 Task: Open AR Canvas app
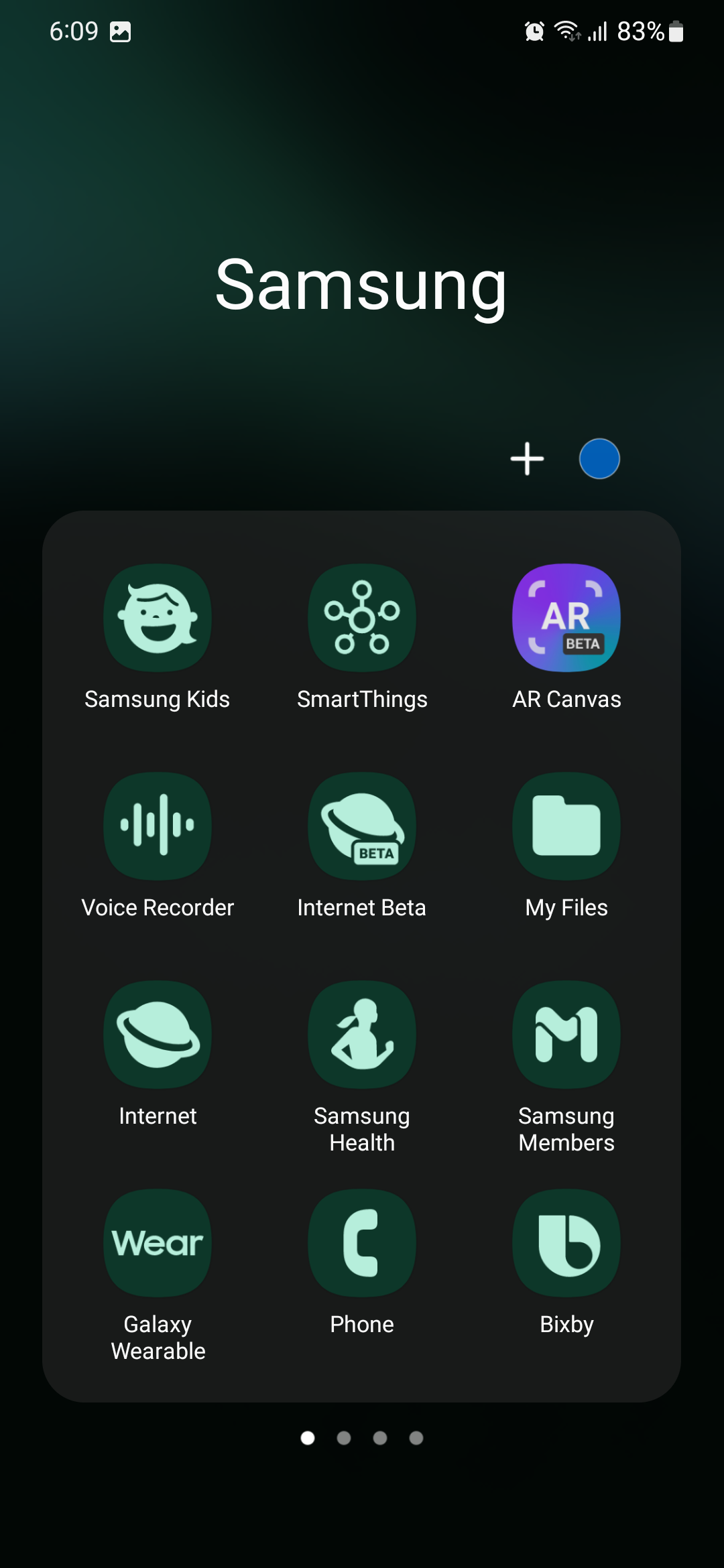tap(566, 618)
